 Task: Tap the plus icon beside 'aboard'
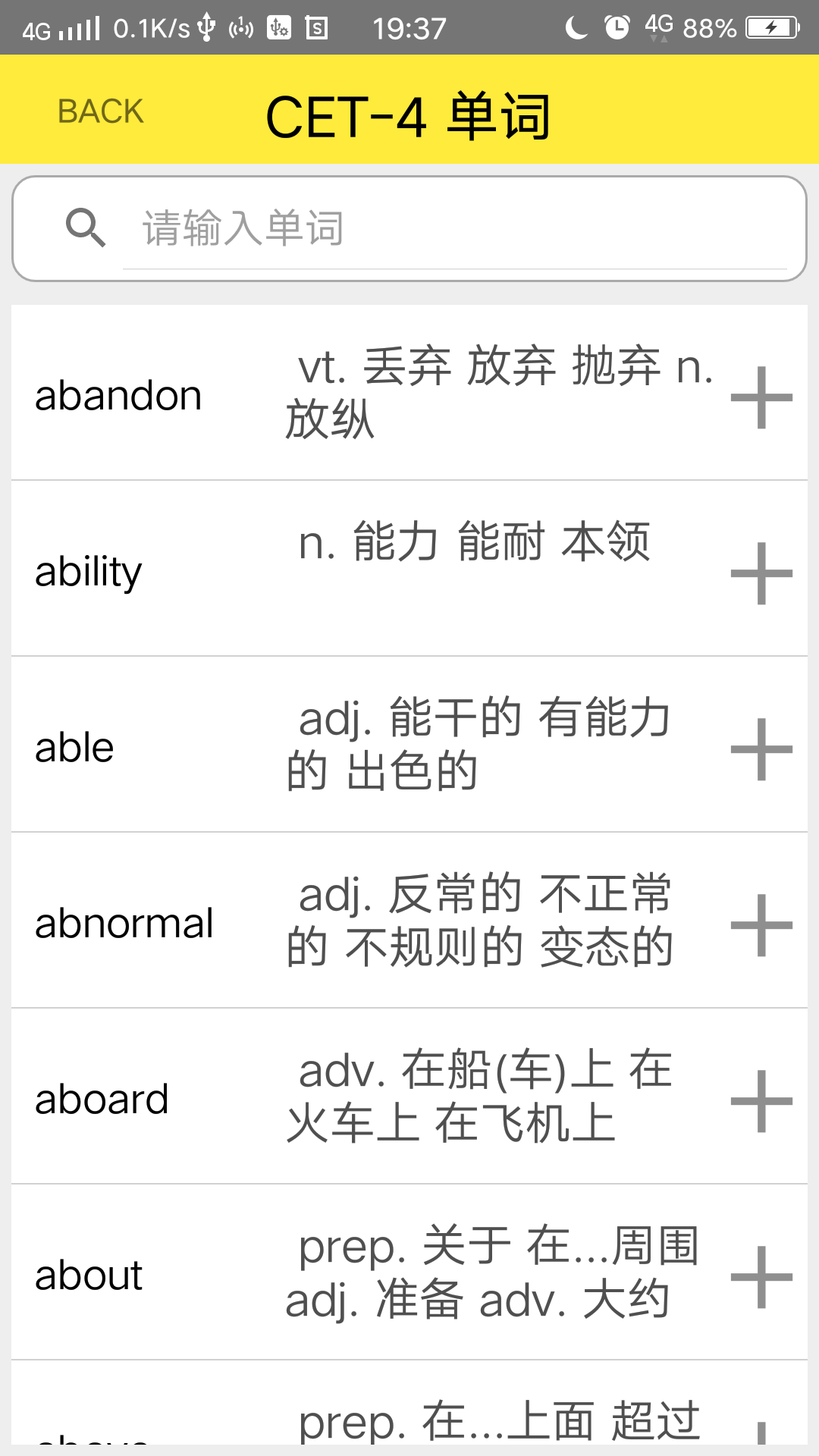click(x=761, y=1101)
